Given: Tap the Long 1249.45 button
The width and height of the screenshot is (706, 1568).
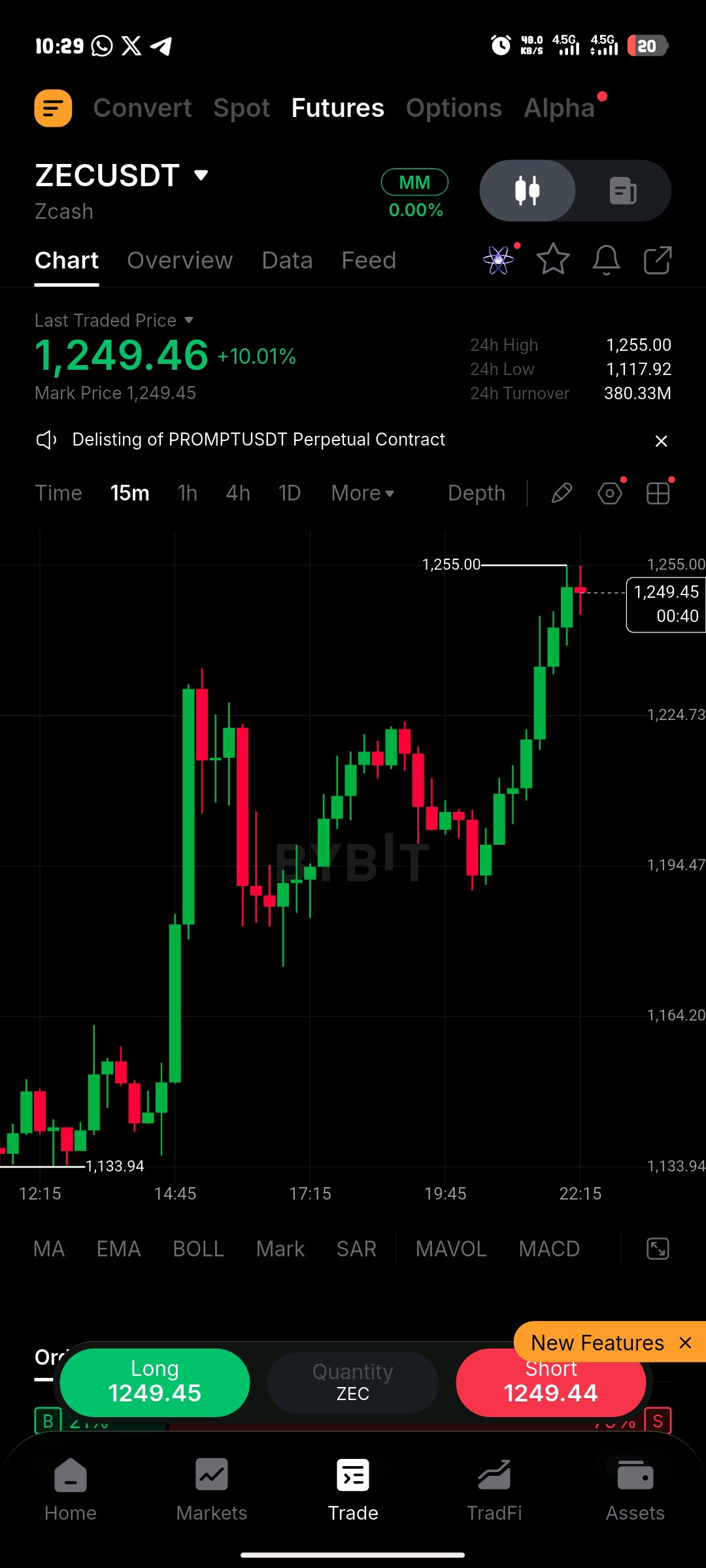Looking at the screenshot, I should pyautogui.click(x=155, y=1382).
